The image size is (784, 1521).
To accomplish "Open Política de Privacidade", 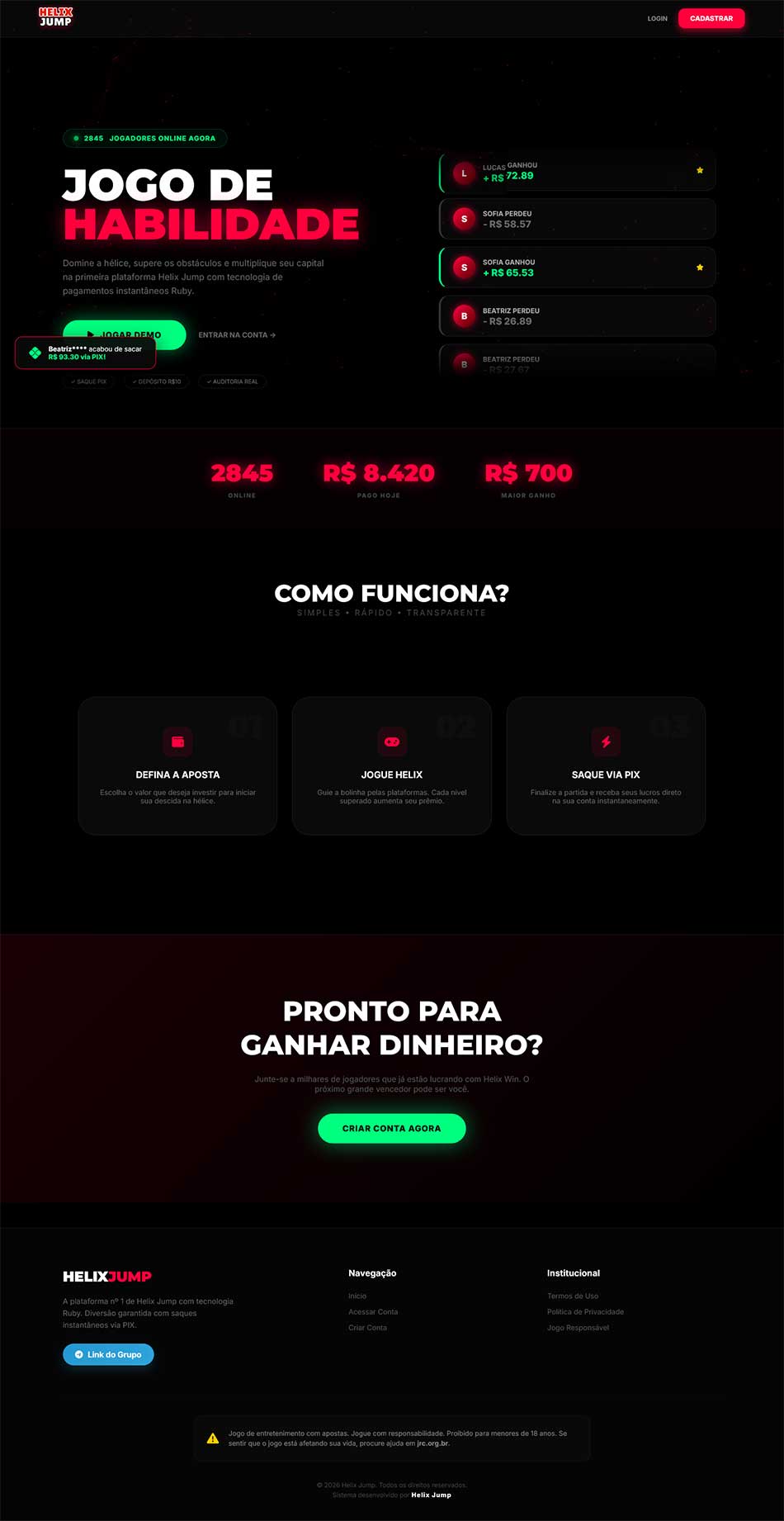I will 585,1312.
